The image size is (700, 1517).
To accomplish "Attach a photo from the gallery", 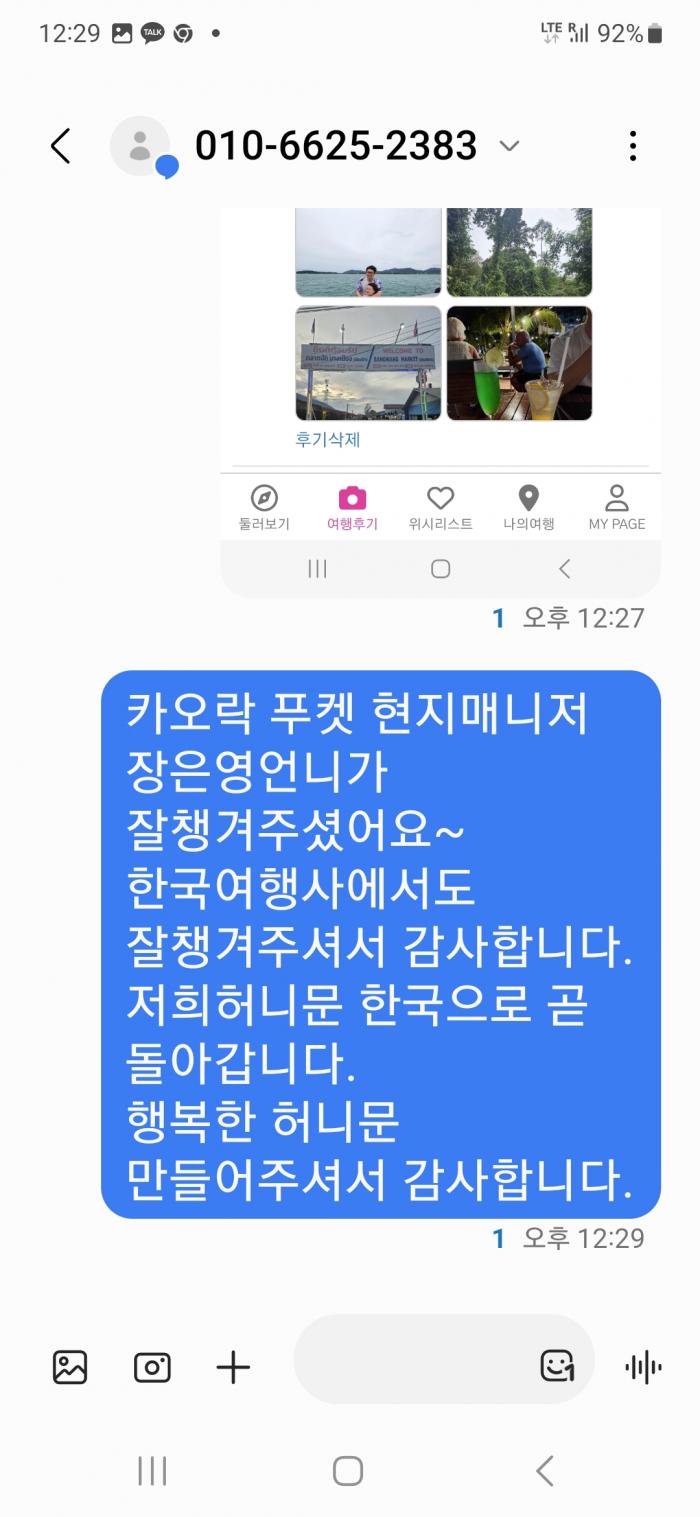I will pyautogui.click(x=70, y=1366).
